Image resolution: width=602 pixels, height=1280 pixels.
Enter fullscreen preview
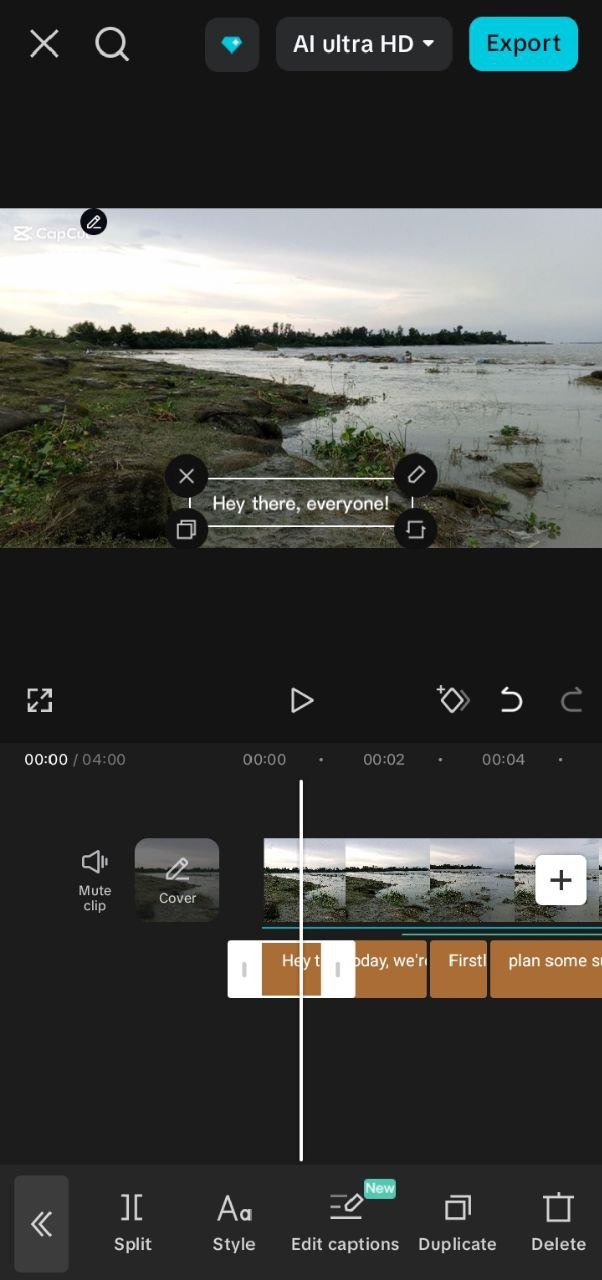39,700
